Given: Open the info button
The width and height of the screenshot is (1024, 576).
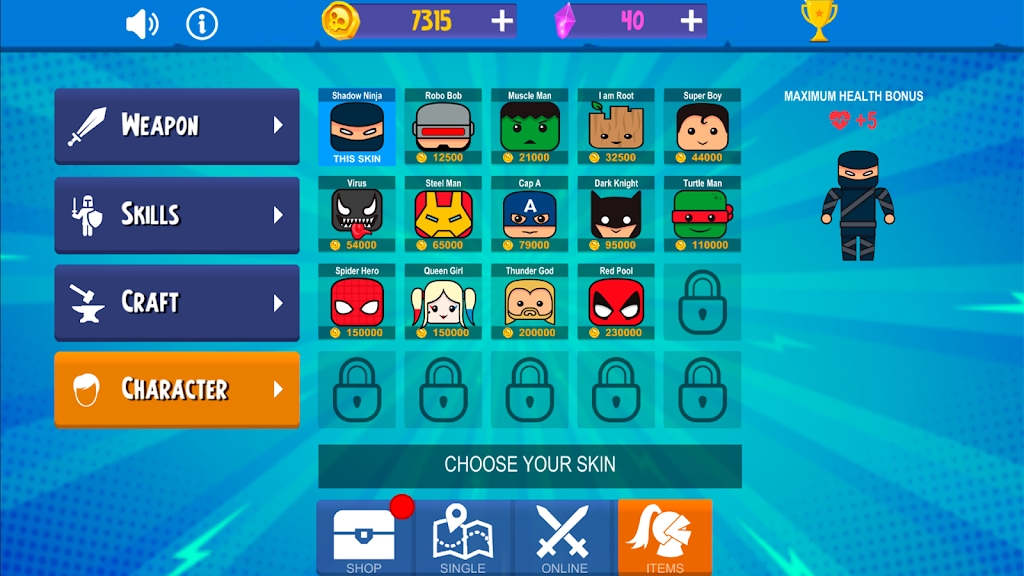Looking at the screenshot, I should coord(202,24).
